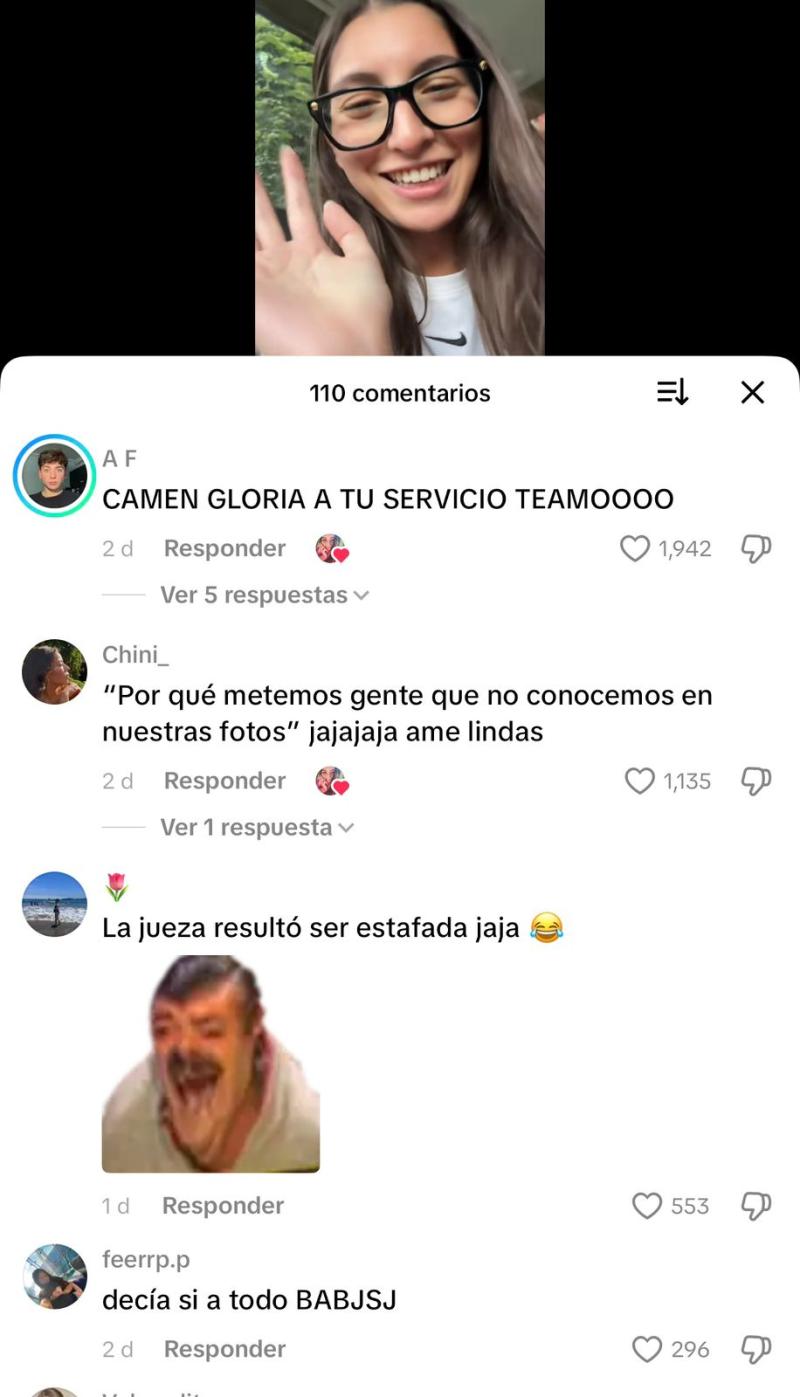800x1397 pixels.
Task: Toggle dislike on feerrp.p's comment
Action: point(755,1349)
